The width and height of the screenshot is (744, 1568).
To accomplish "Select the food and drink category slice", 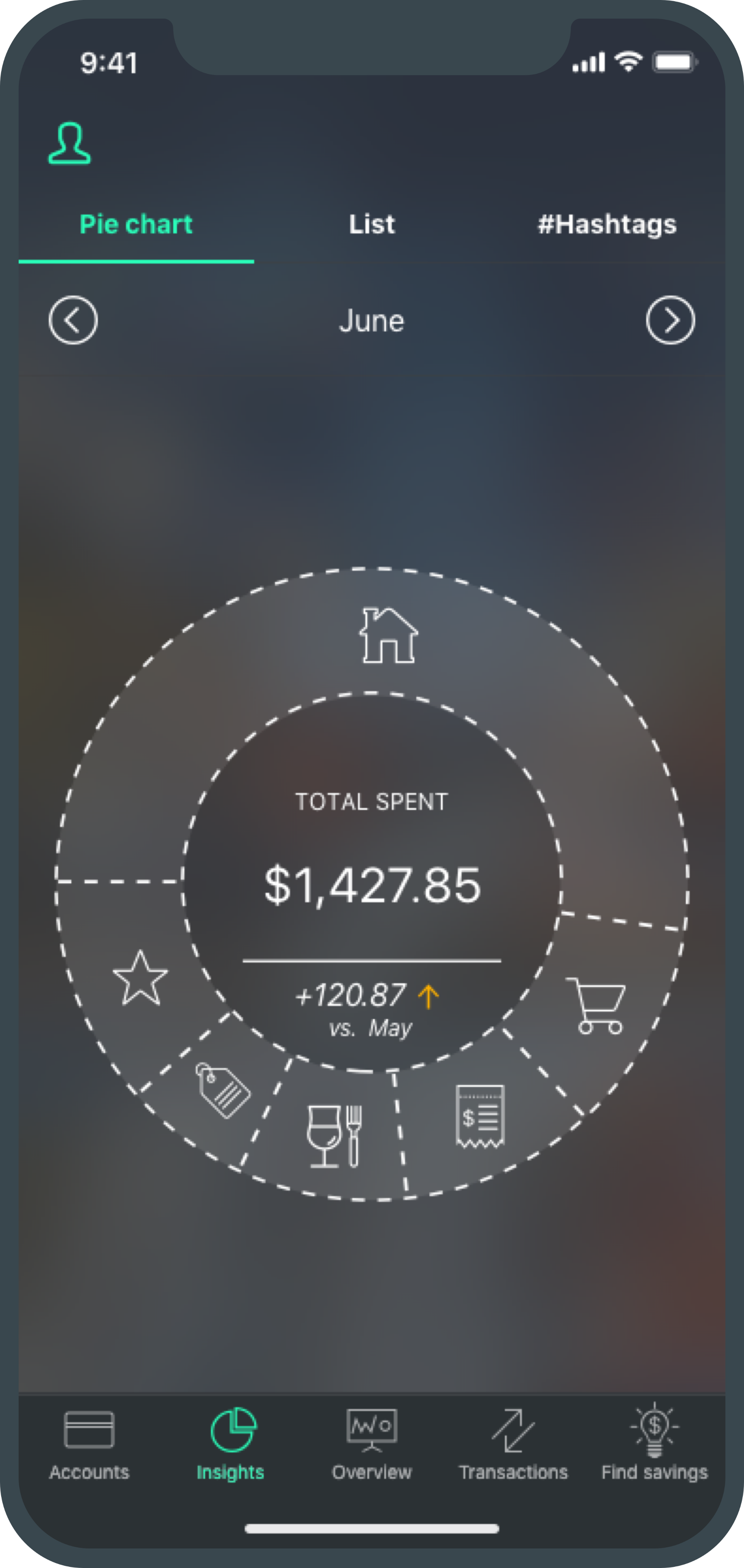I will [x=334, y=1136].
